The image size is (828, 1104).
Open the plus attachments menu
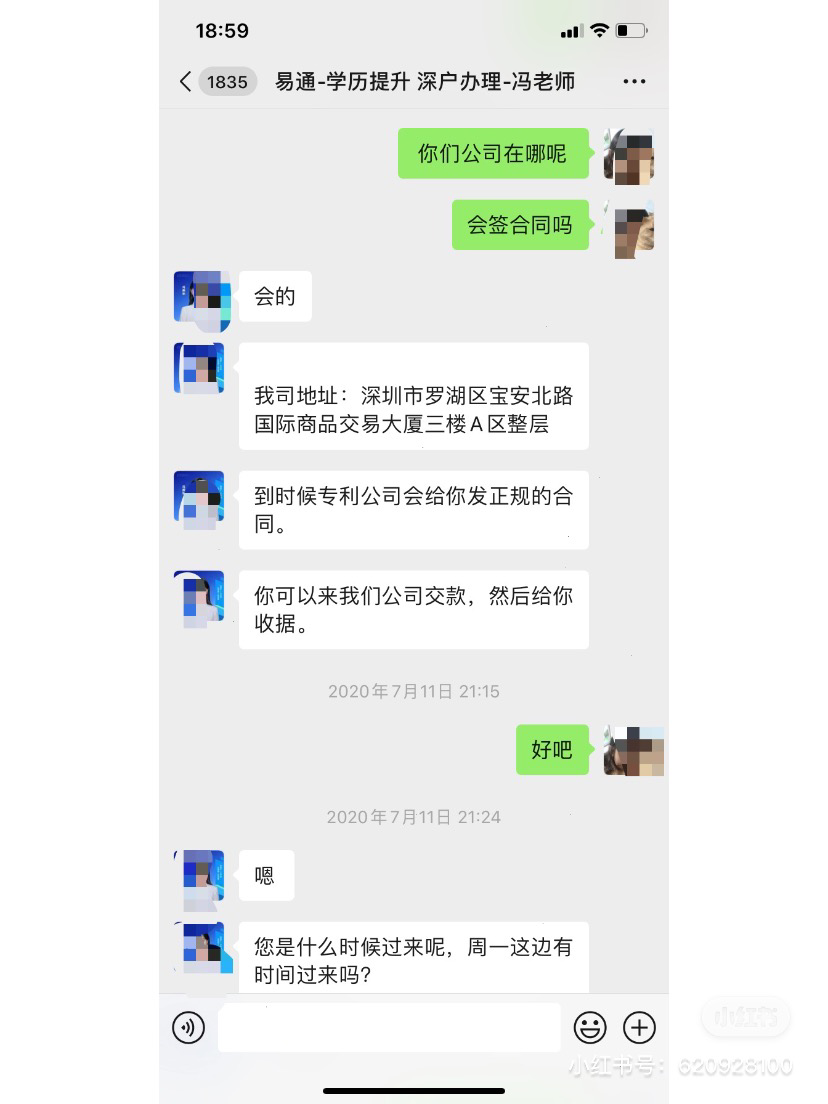click(x=639, y=1027)
